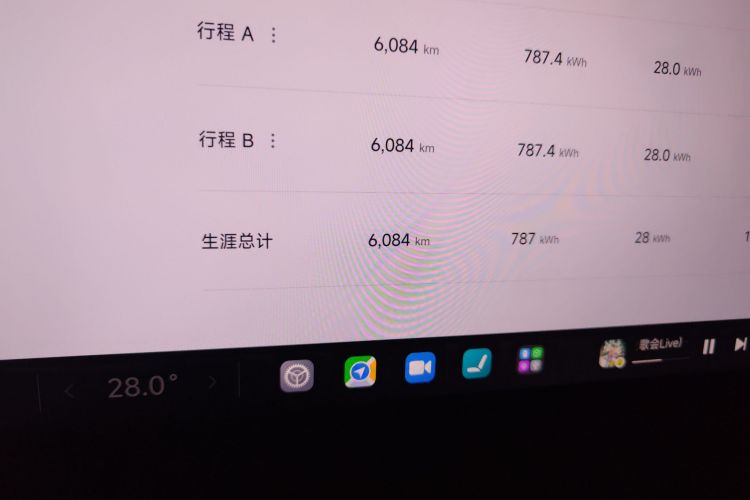This screenshot has width=750, height=500.
Task: Skip to the next track
Action: [x=740, y=344]
